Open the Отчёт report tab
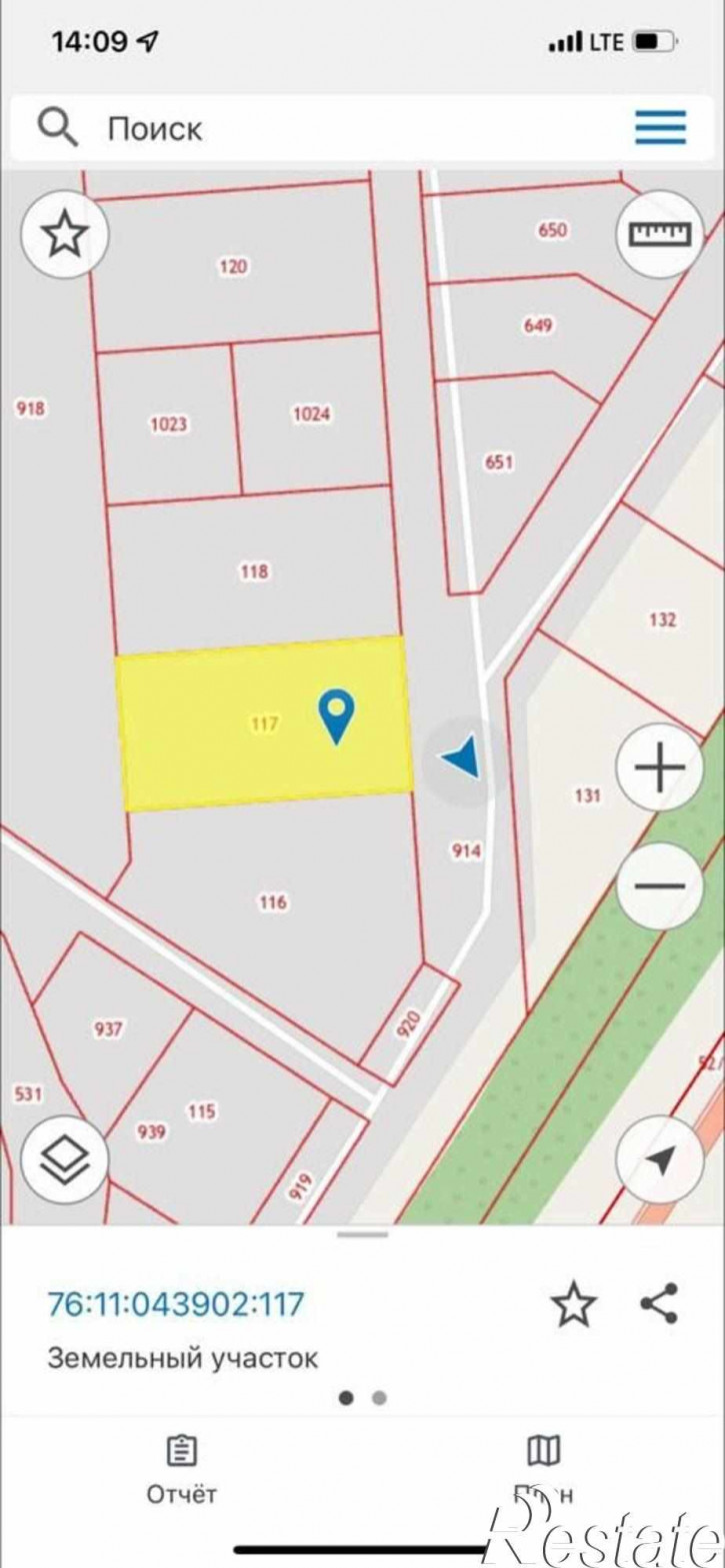 pyautogui.click(x=181, y=1469)
